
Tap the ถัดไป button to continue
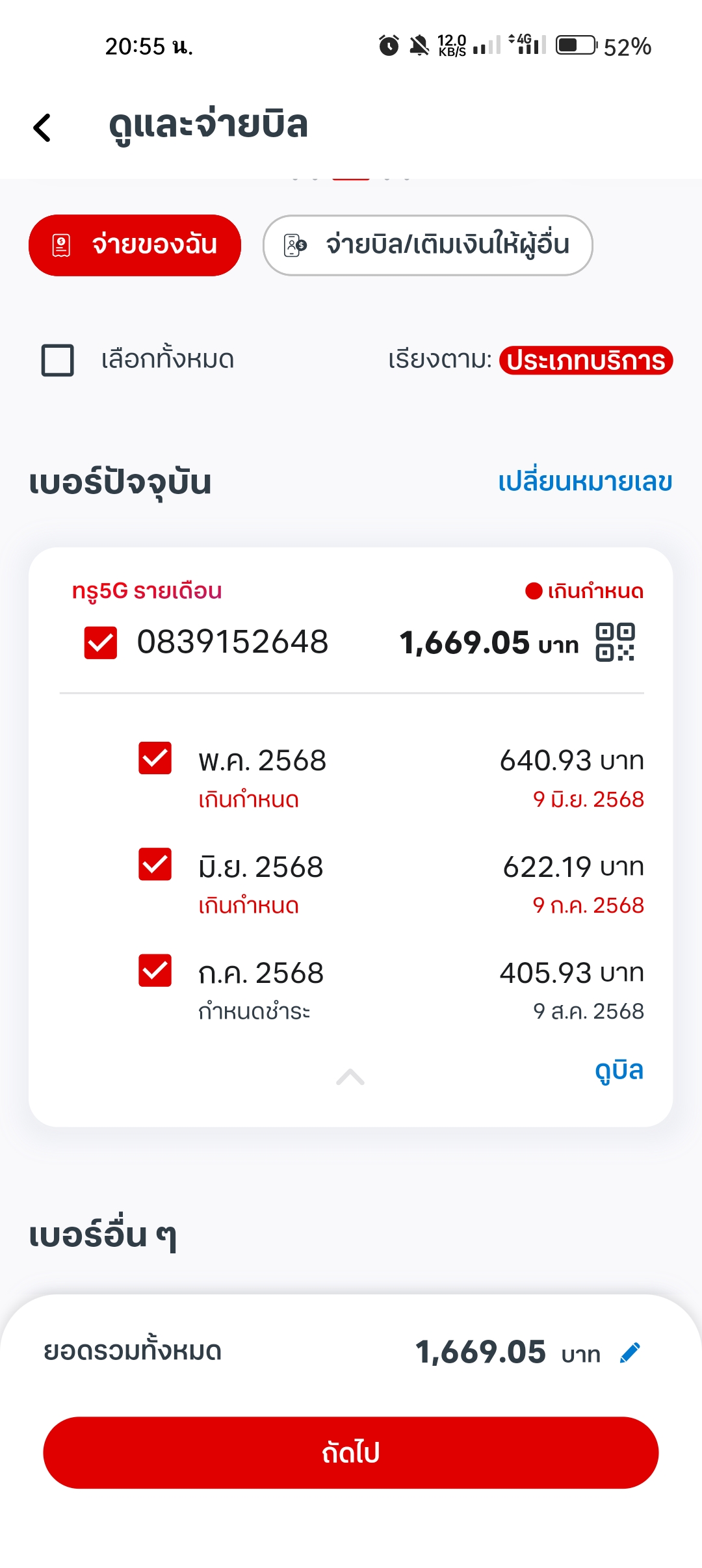[x=351, y=1453]
